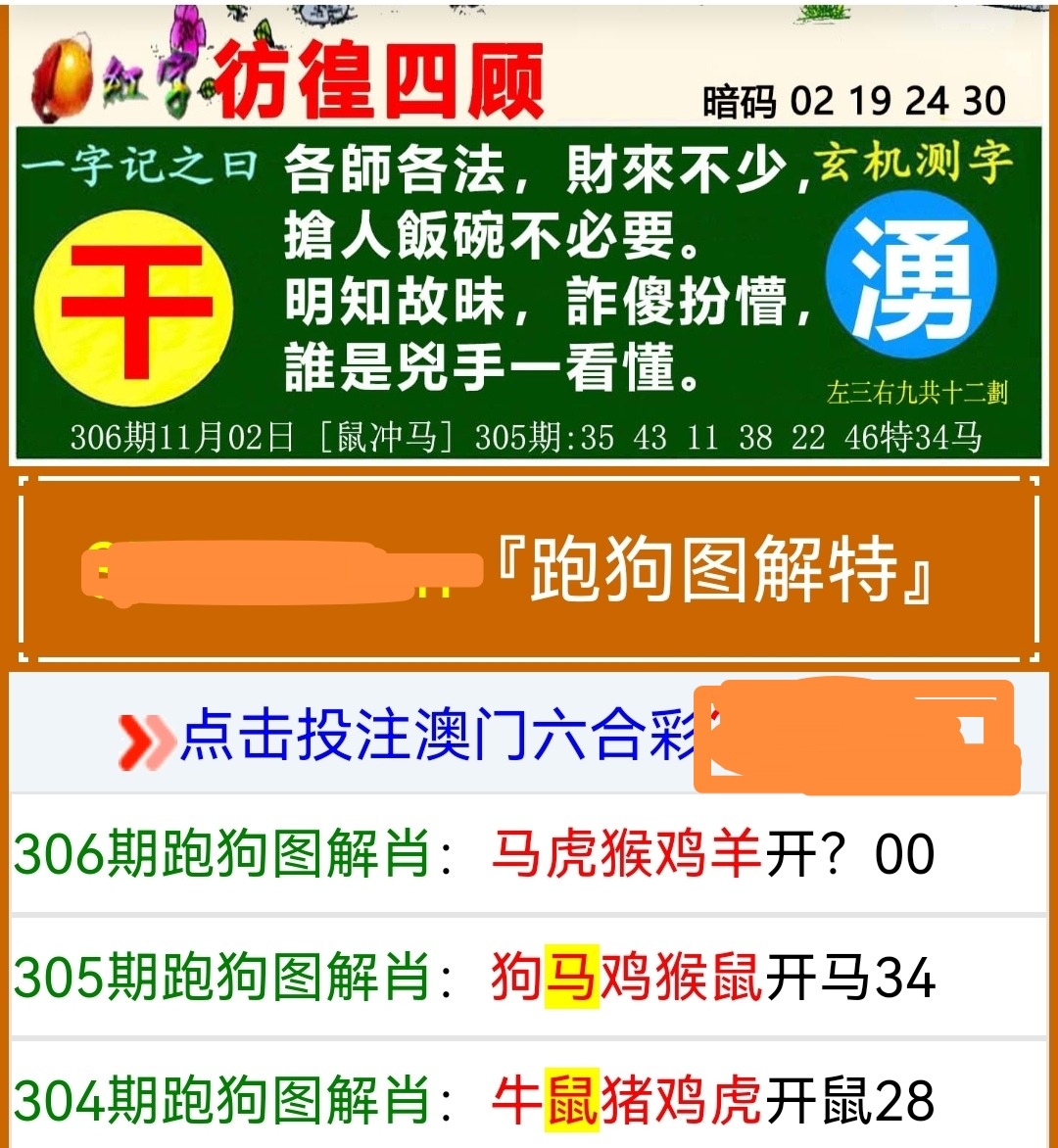This screenshot has height=1148, width=1058.
Task: Open the 点击投注澳门六合彩 link
Action: tap(441, 737)
